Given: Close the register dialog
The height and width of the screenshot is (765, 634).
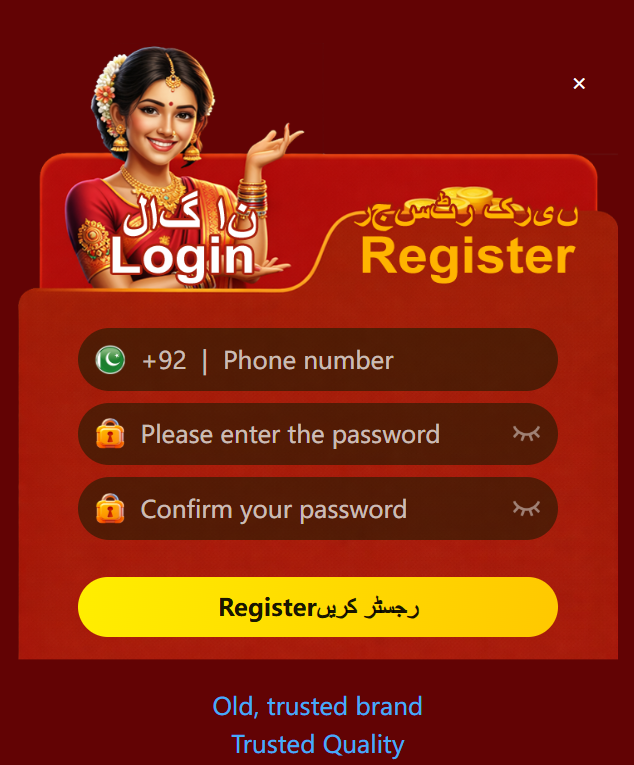Looking at the screenshot, I should coord(579,83).
